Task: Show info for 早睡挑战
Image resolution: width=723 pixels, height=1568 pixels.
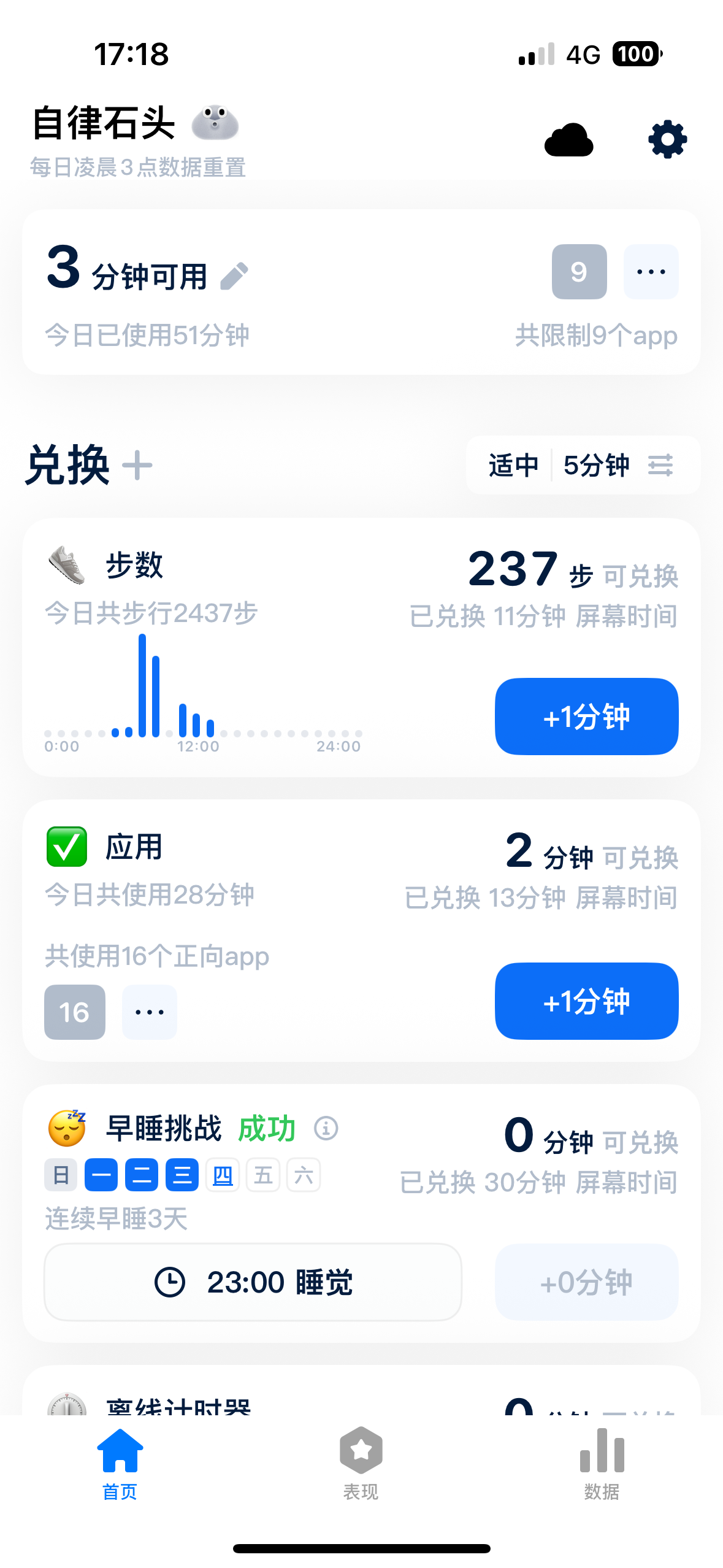Action: point(326,1128)
